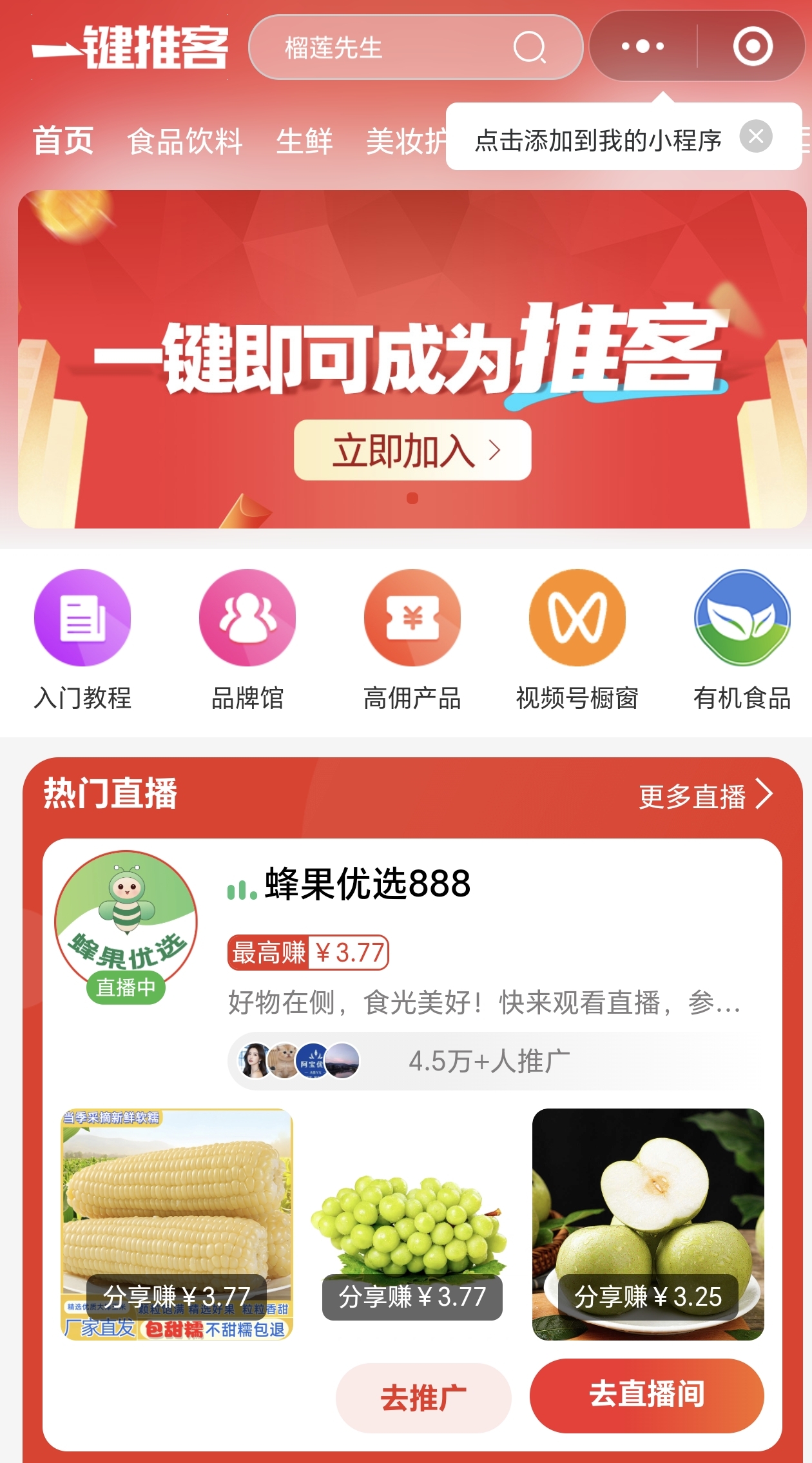Open the 蜂果优选888 live channel avatar
The width and height of the screenshot is (812, 1463).
pos(126,923)
